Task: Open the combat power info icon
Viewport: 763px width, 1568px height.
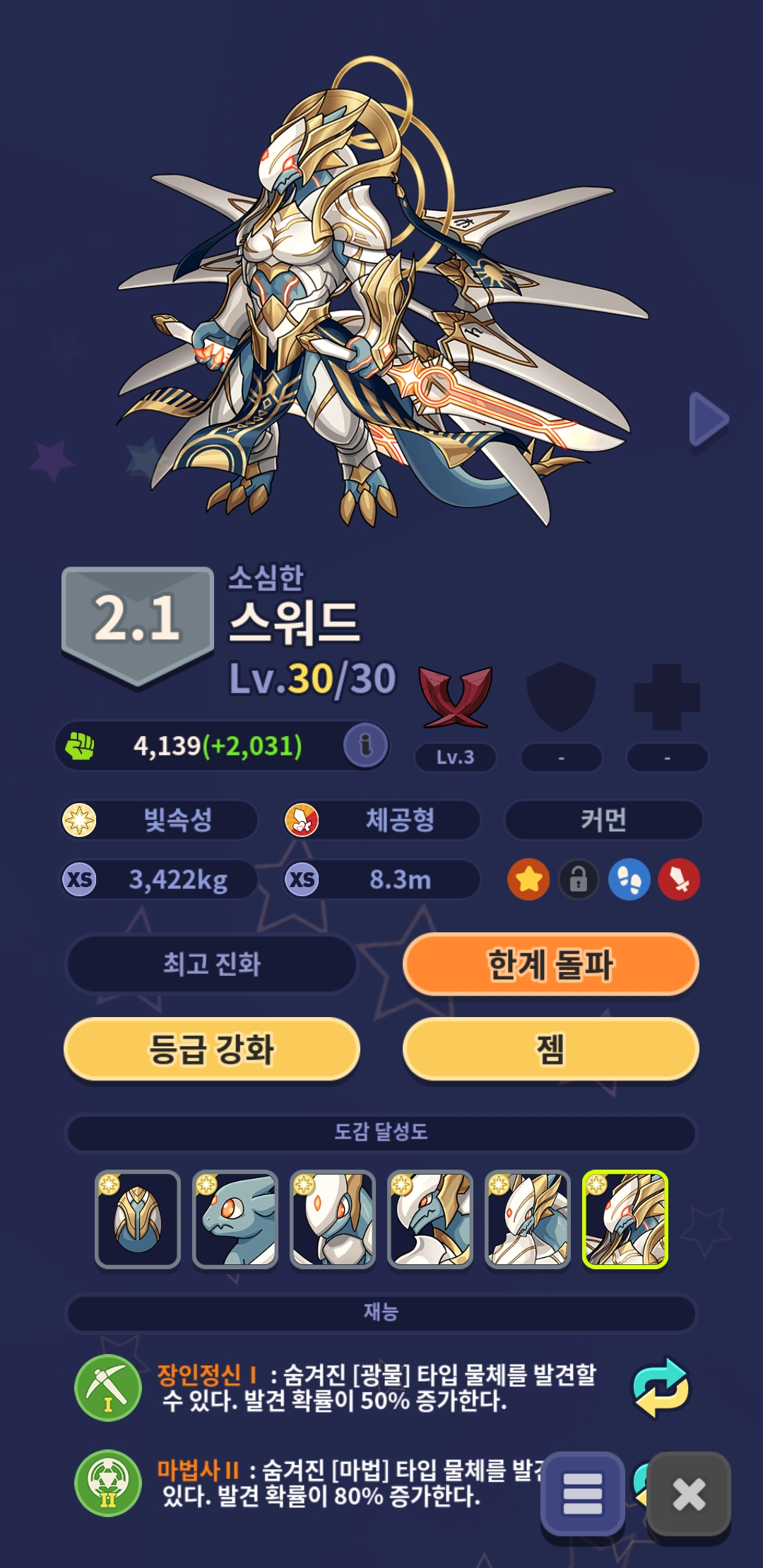Action: coord(365,745)
